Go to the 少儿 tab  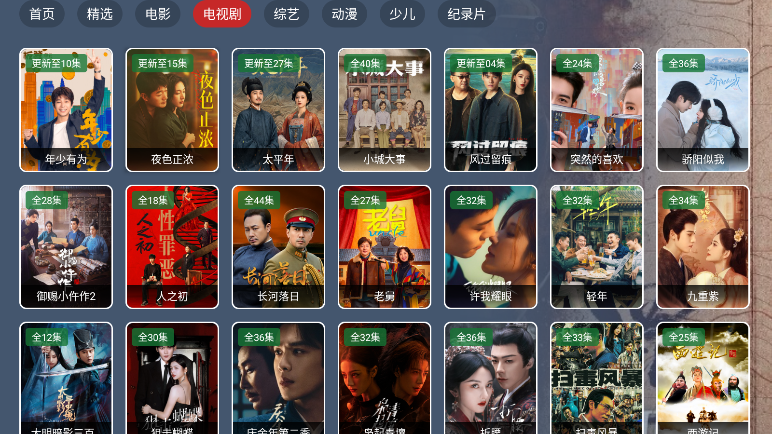pyautogui.click(x=402, y=14)
